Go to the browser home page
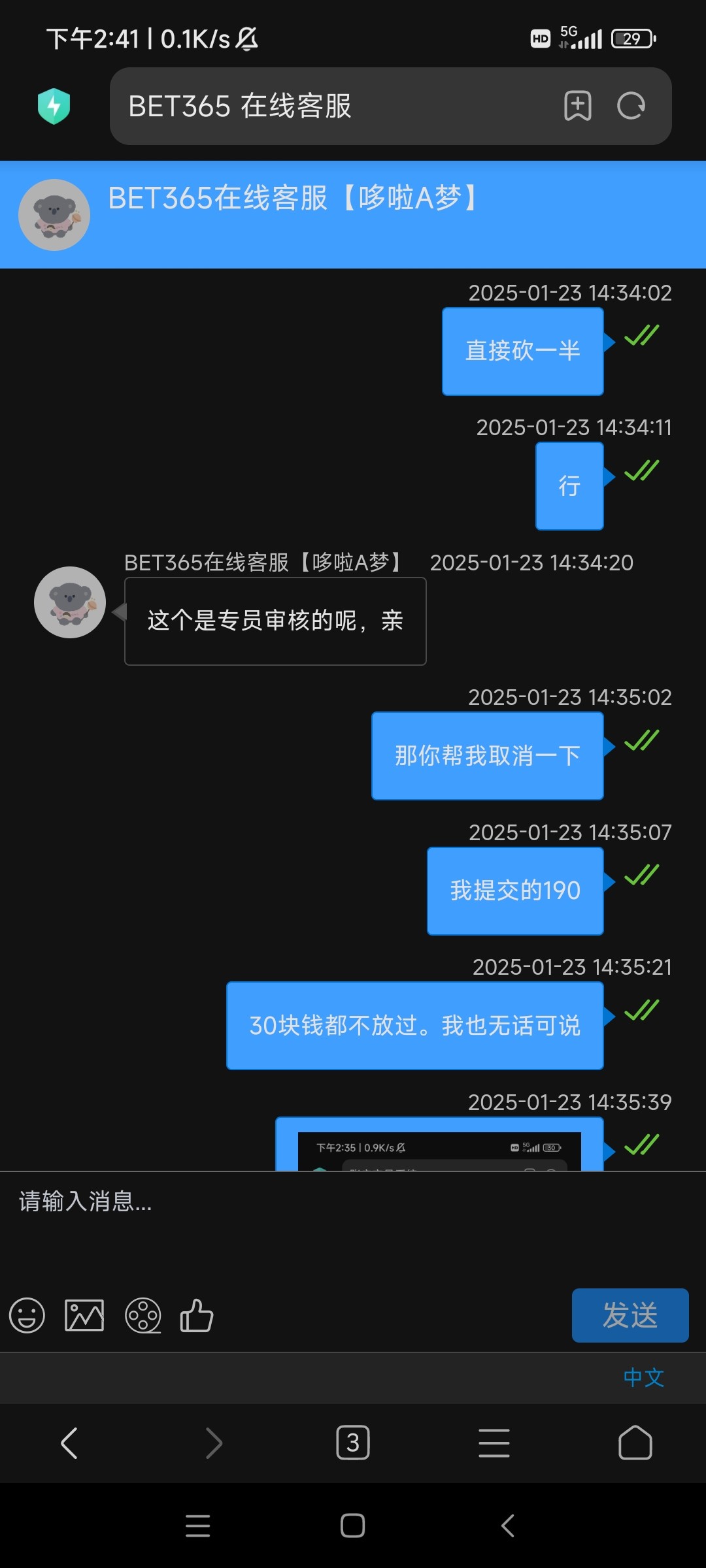Image resolution: width=706 pixels, height=1568 pixels. coord(635,1443)
